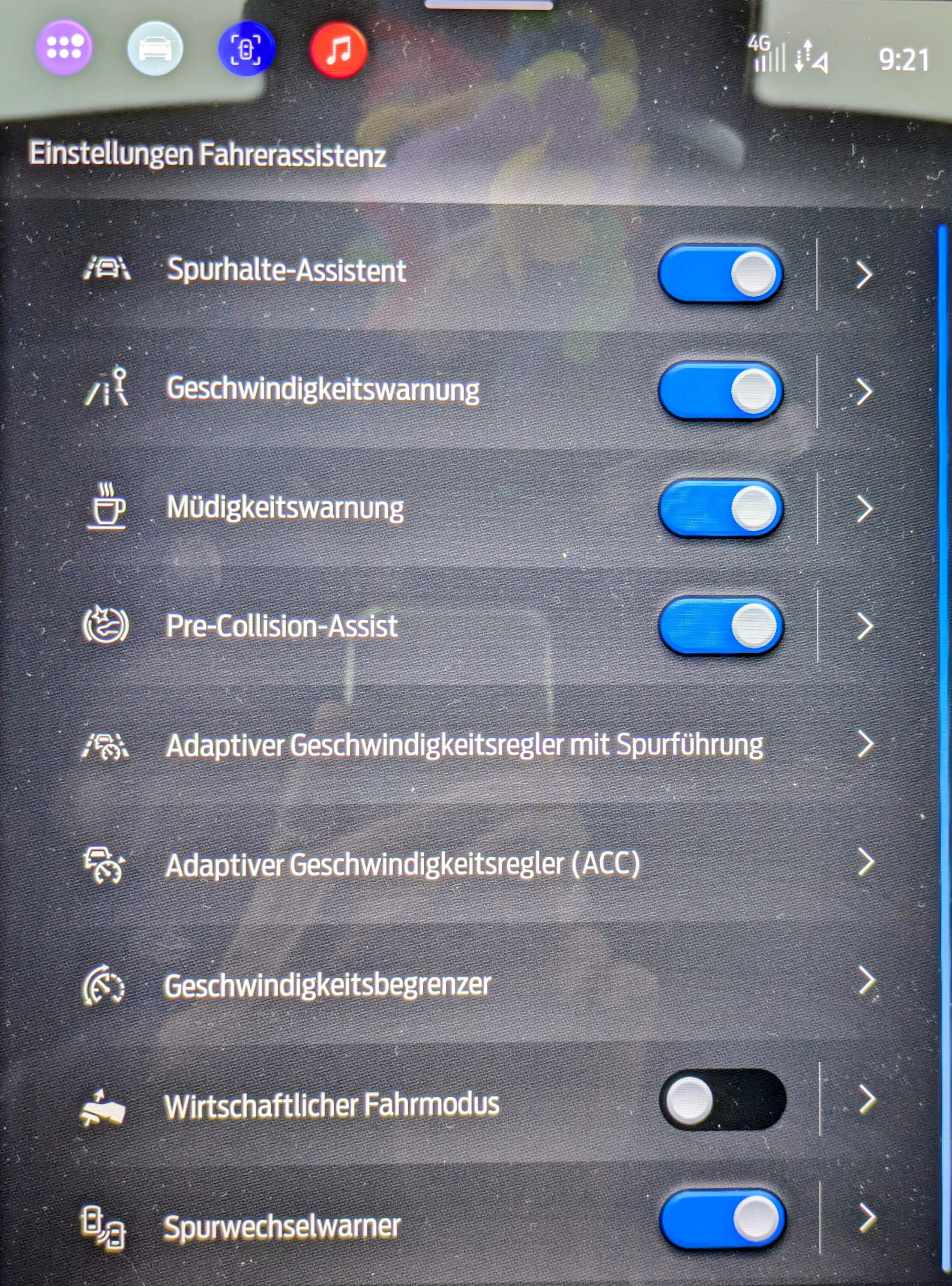This screenshot has width=952, height=1286.
Task: Open Geschwindigkeitswarnung details chevron
Action: (864, 392)
